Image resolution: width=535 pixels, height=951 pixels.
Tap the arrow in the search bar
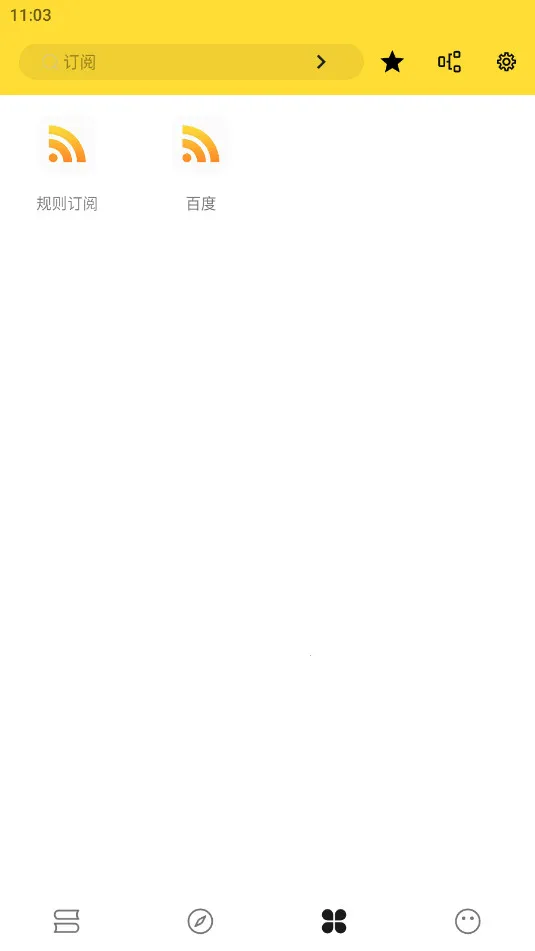(x=321, y=62)
